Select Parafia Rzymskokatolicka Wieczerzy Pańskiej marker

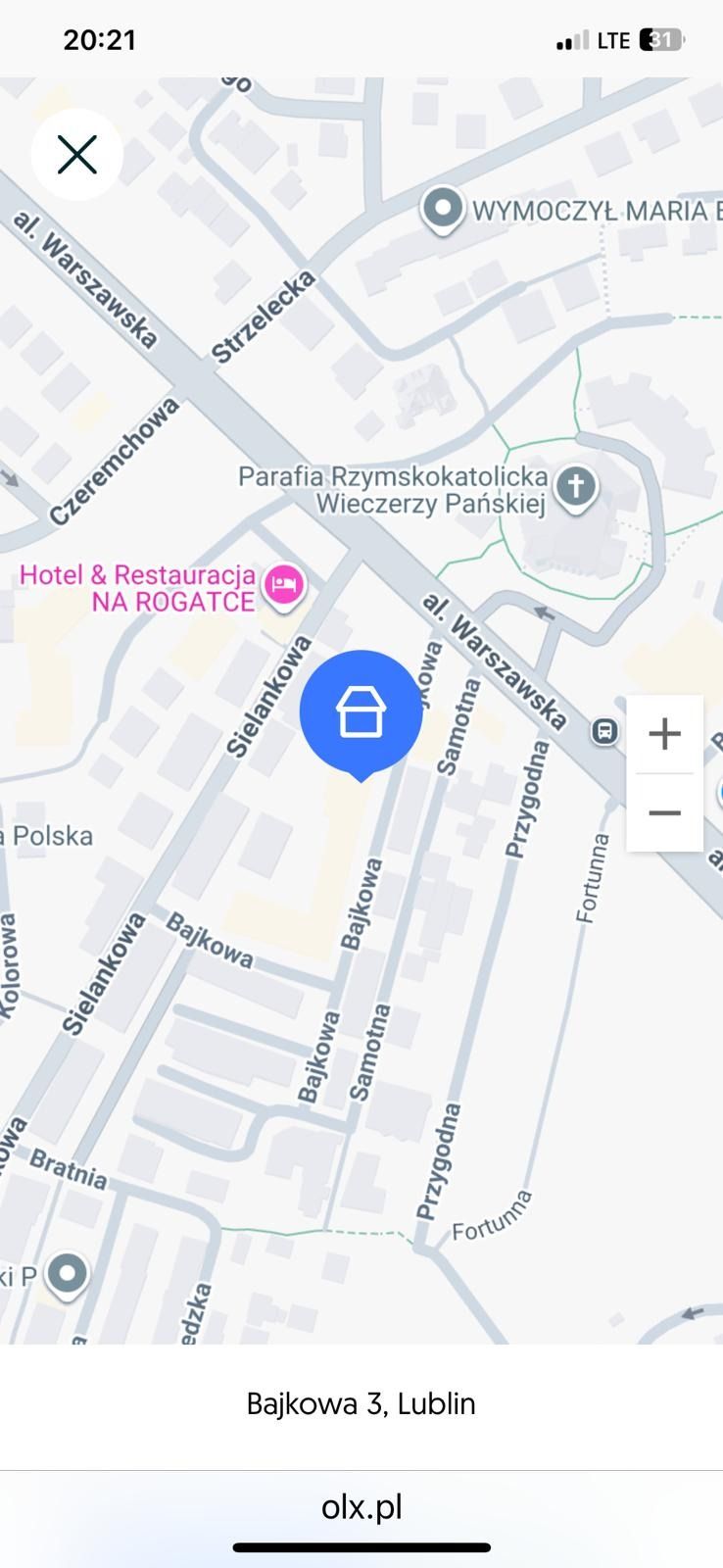pos(576,489)
